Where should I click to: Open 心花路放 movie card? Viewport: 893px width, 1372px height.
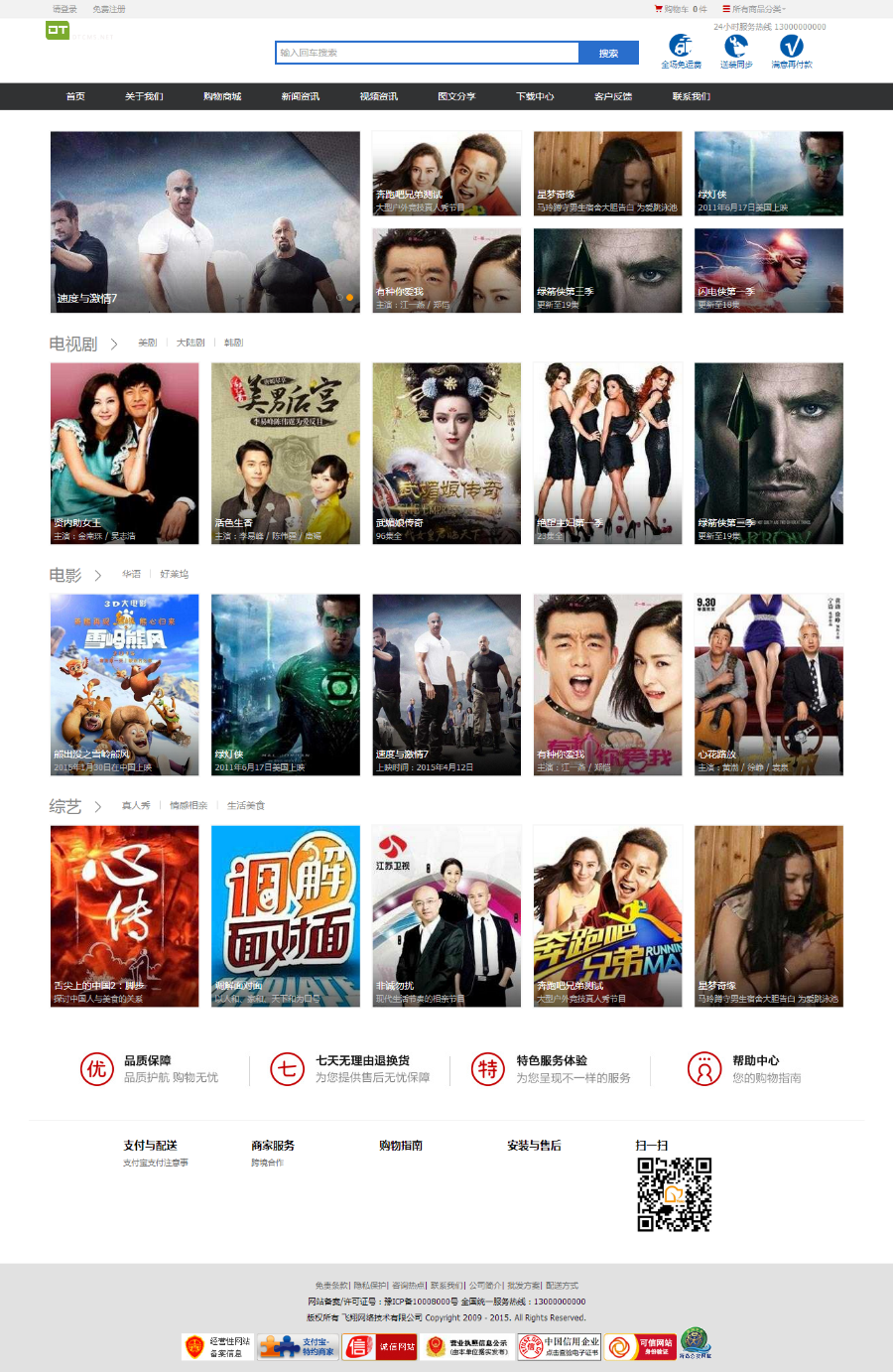click(x=768, y=684)
